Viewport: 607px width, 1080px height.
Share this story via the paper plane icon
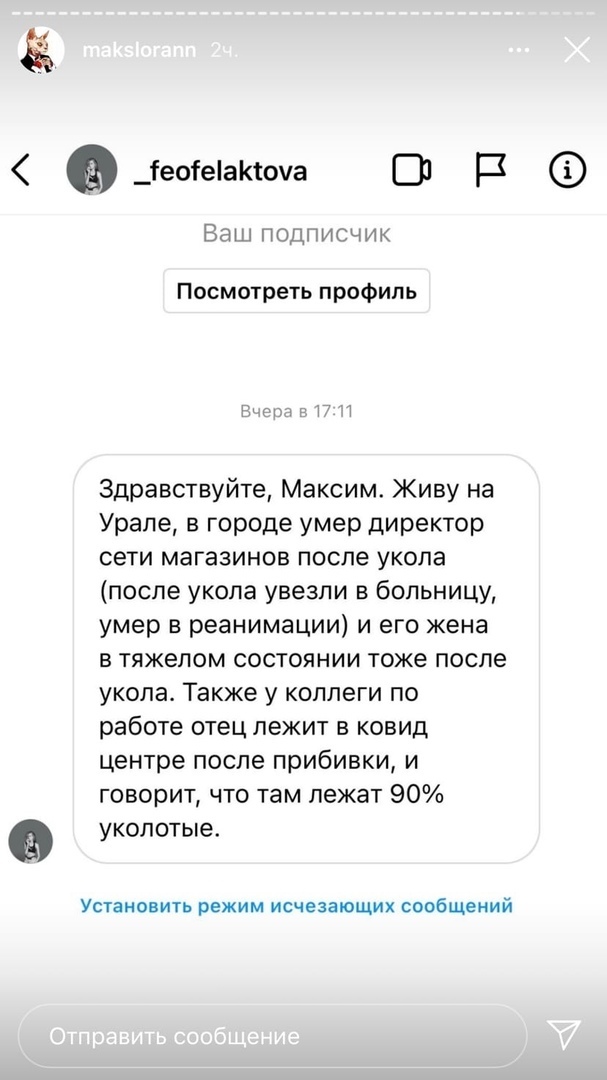(x=564, y=1035)
